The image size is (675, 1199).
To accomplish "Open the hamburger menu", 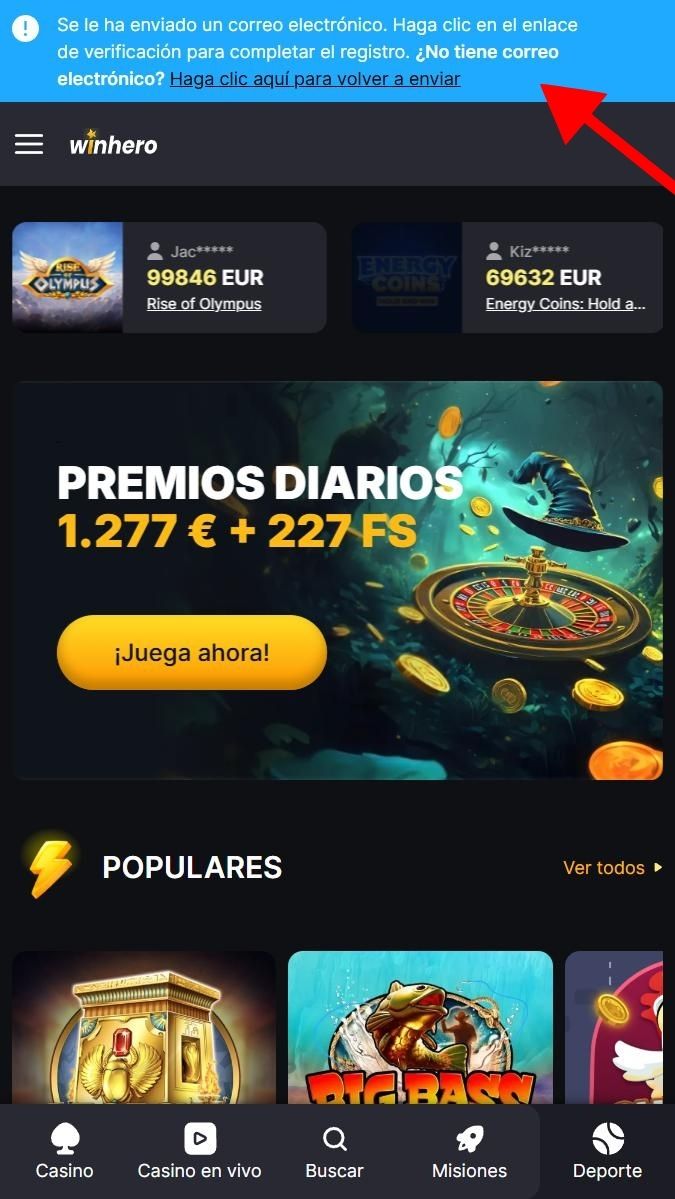I will (x=29, y=144).
